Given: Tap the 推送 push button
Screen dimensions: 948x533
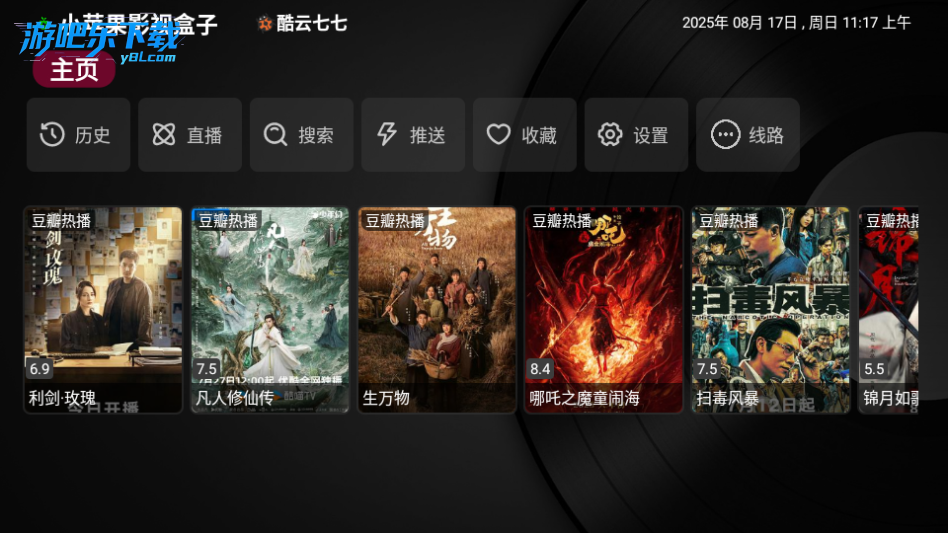Looking at the screenshot, I should point(413,135).
